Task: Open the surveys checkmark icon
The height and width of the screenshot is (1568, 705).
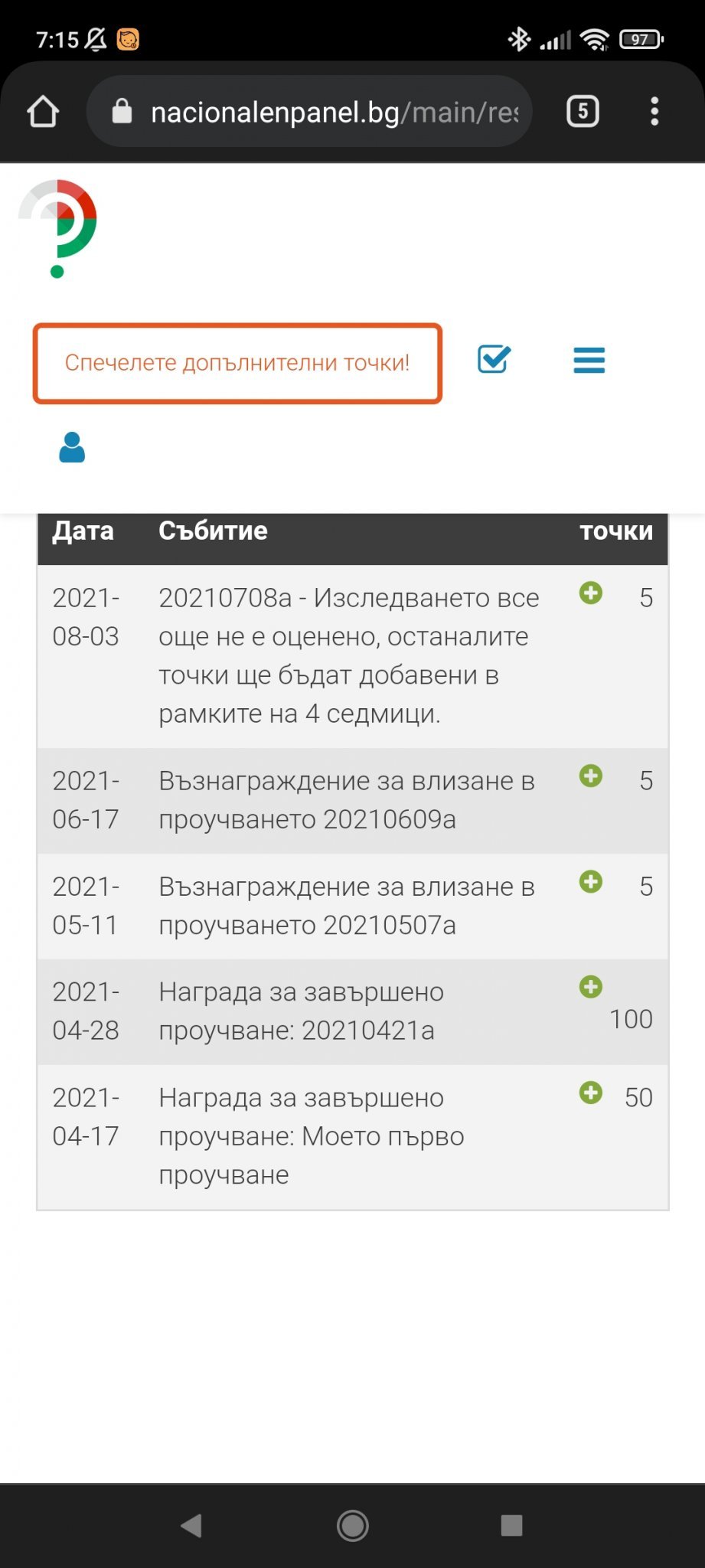Action: coord(494,359)
